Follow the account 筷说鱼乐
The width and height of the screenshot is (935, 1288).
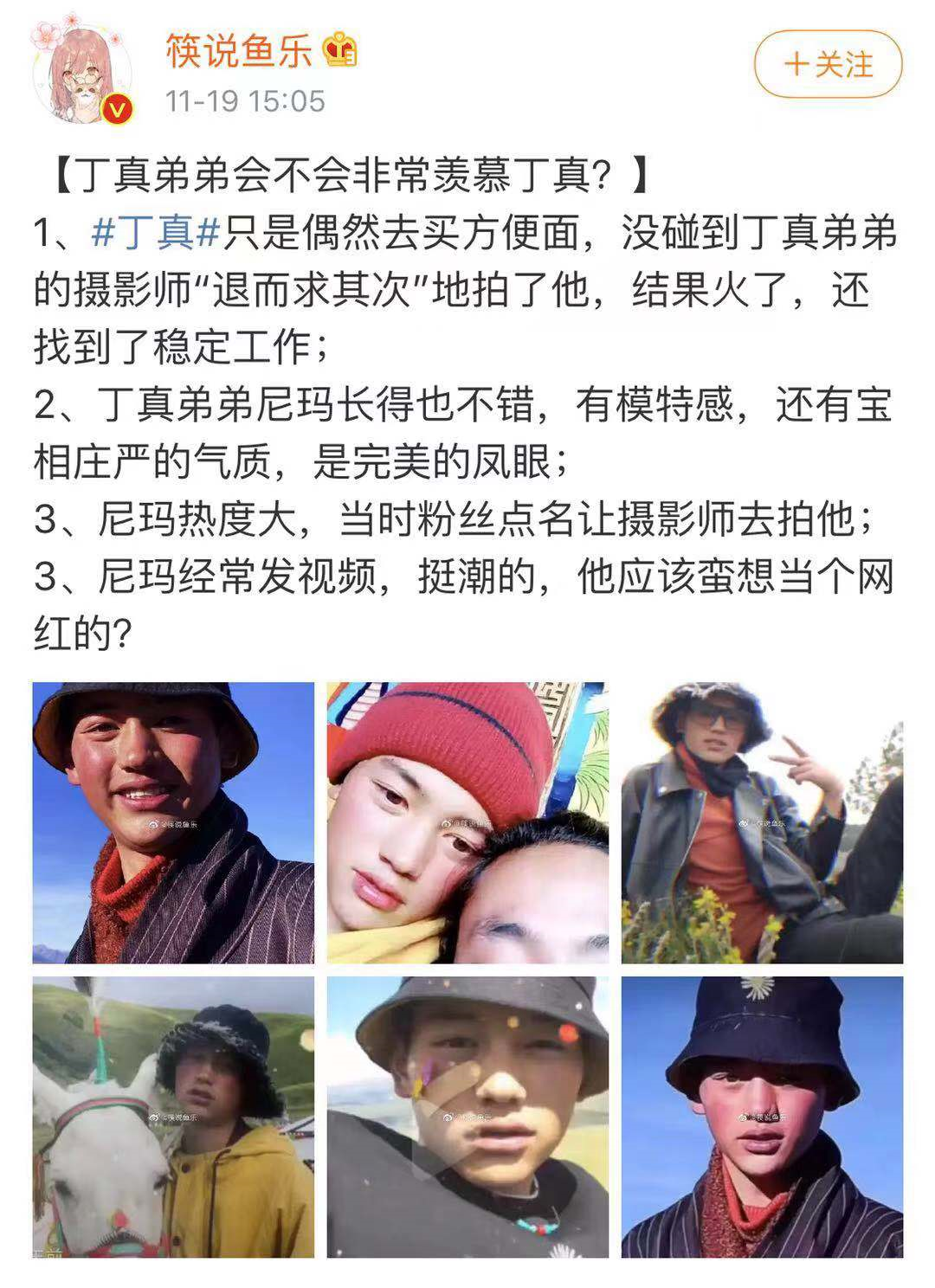pyautogui.click(x=828, y=64)
